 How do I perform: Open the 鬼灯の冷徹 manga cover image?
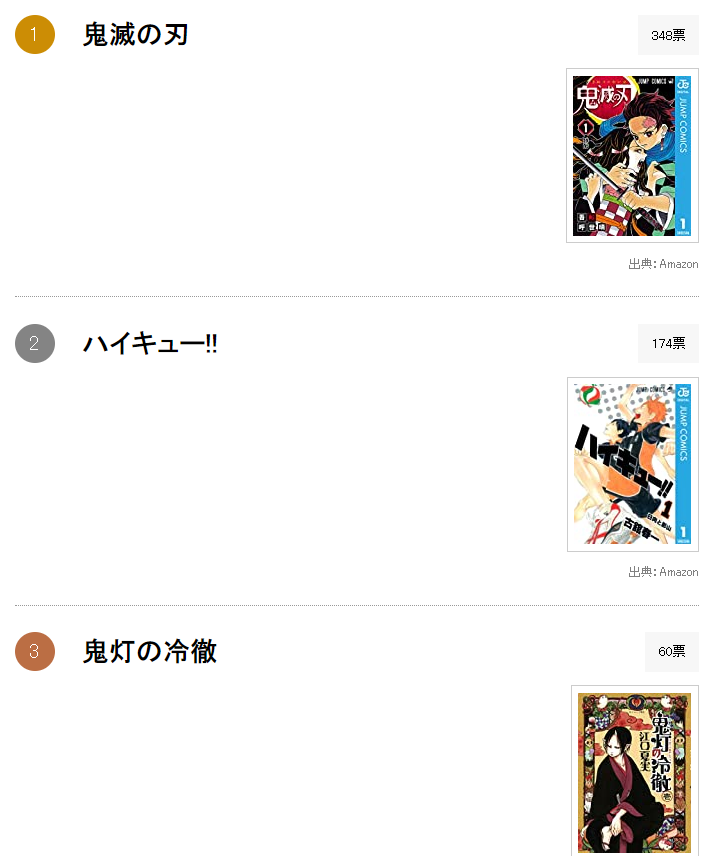634,771
